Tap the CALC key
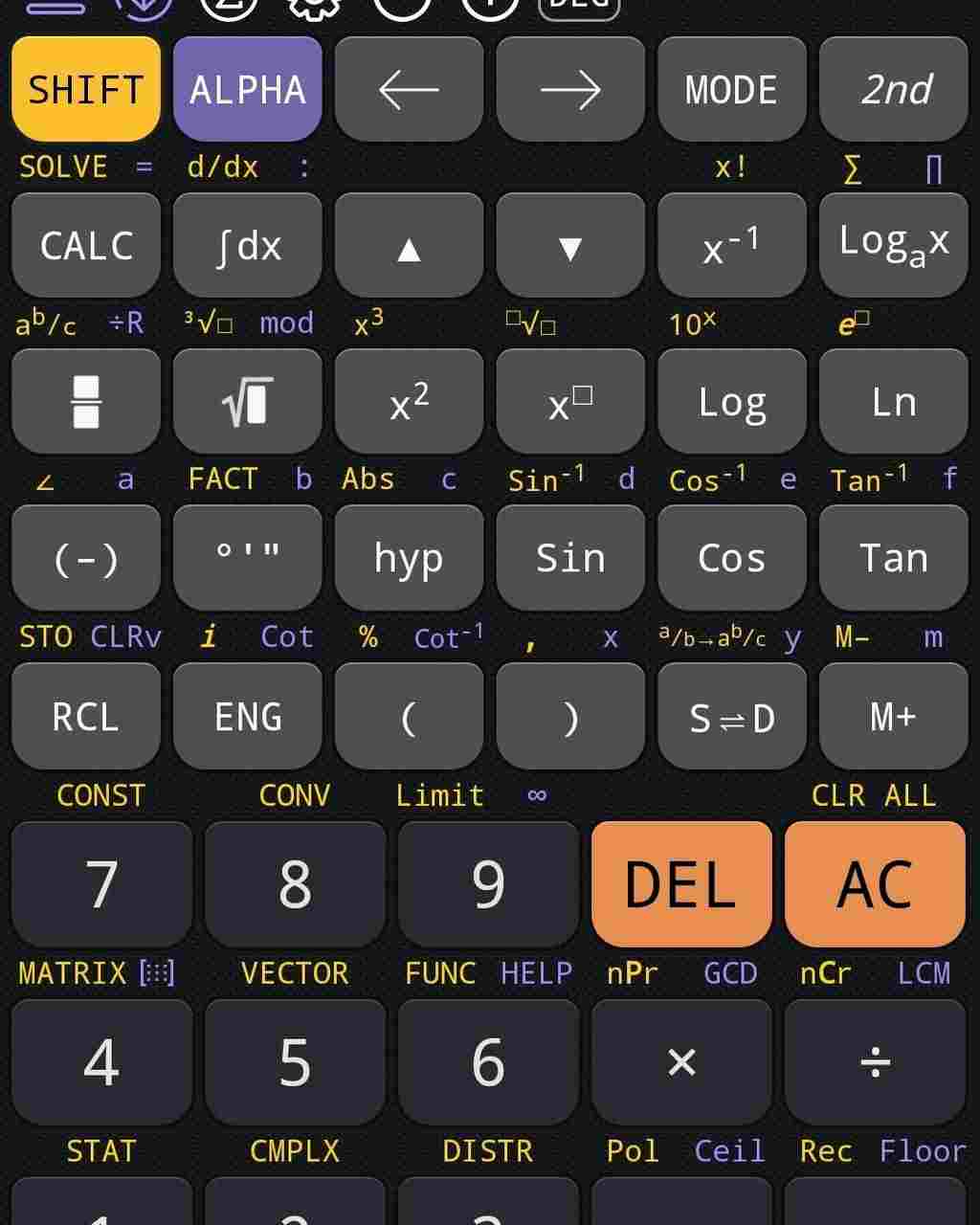This screenshot has height=1225, width=980. click(x=85, y=246)
